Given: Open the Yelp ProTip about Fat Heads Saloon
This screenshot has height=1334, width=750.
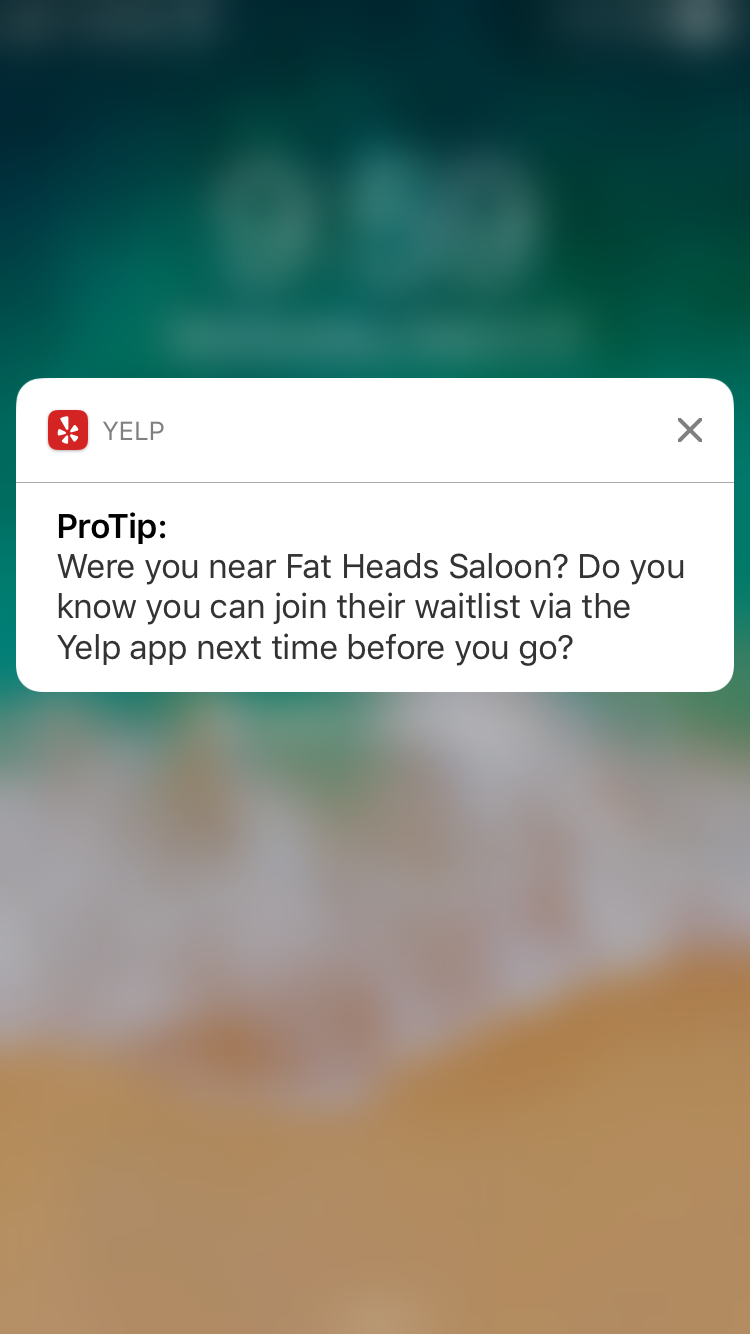Looking at the screenshot, I should [x=372, y=586].
